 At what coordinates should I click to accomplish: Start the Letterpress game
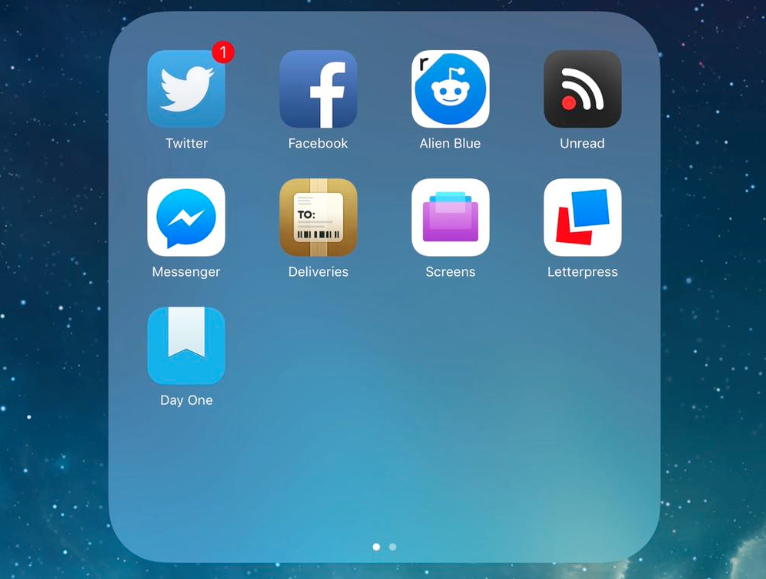582,217
